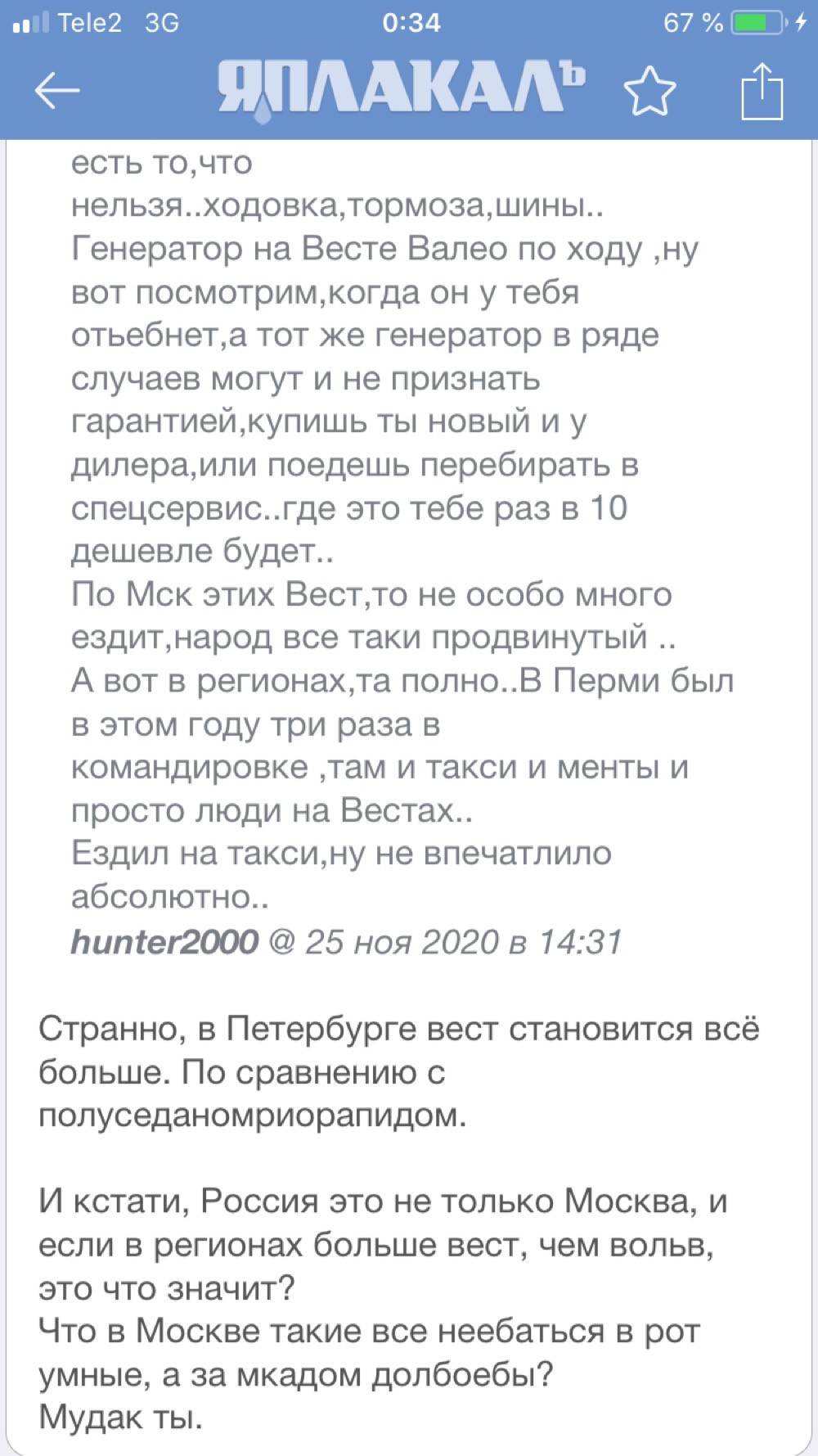Image resolution: width=818 pixels, height=1456 pixels.
Task: Share this thread
Action: click(762, 91)
